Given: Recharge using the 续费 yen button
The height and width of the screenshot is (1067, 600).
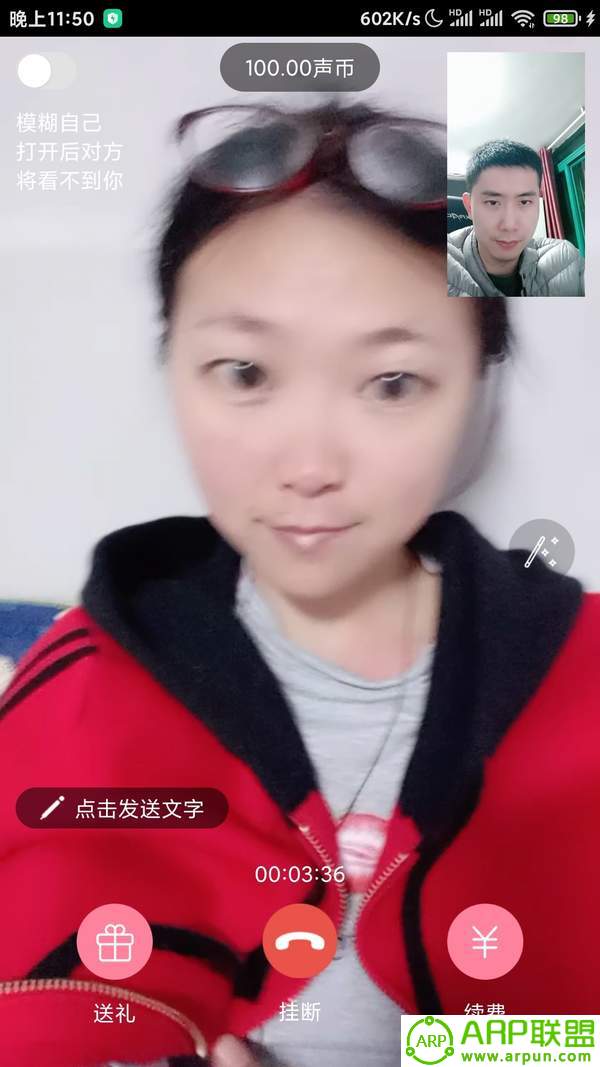Looking at the screenshot, I should click(485, 942).
